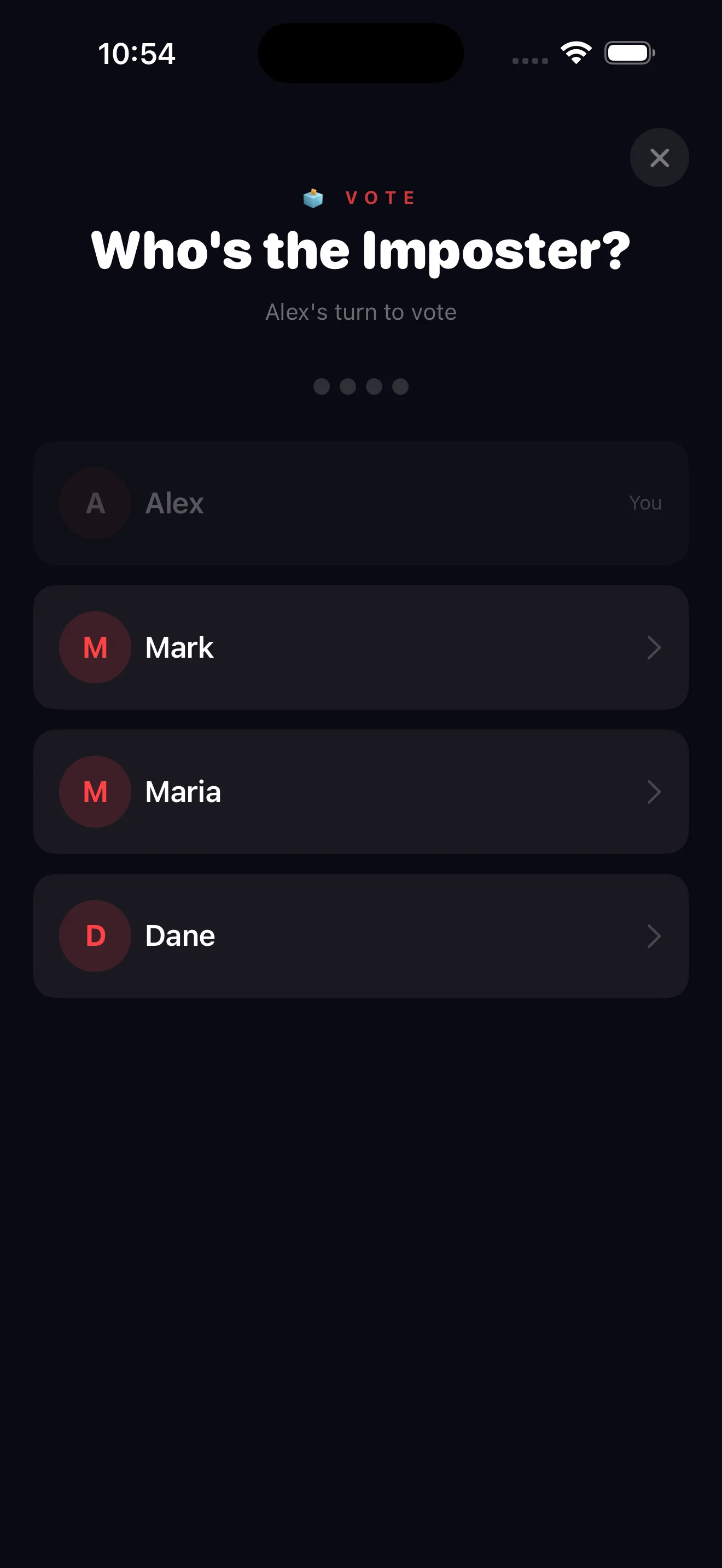The image size is (722, 1568).
Task: Vote for Mark as the imposter
Action: [360, 647]
